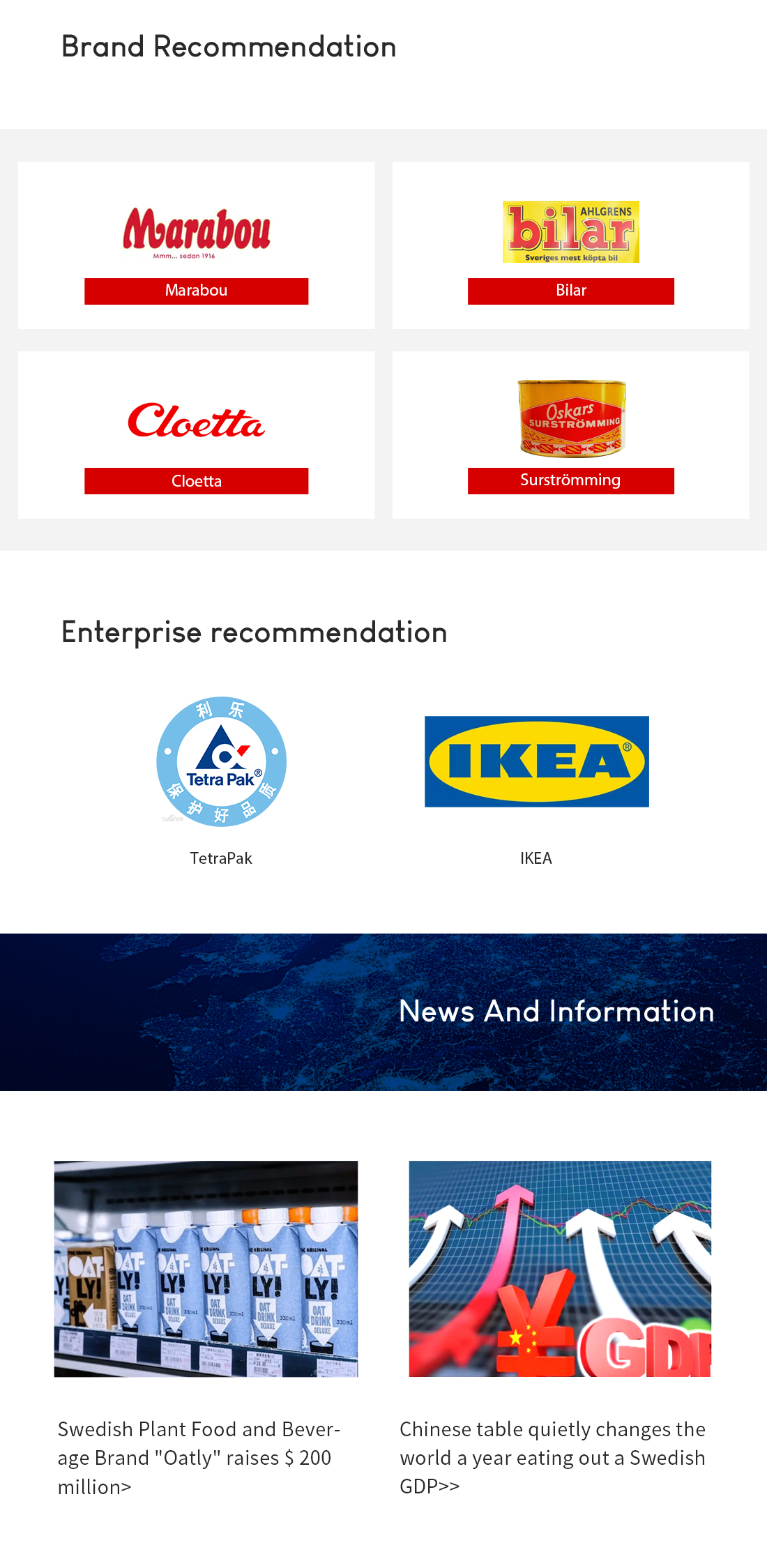Open the Oatly news photo
767x1568 pixels.
tap(206, 1268)
